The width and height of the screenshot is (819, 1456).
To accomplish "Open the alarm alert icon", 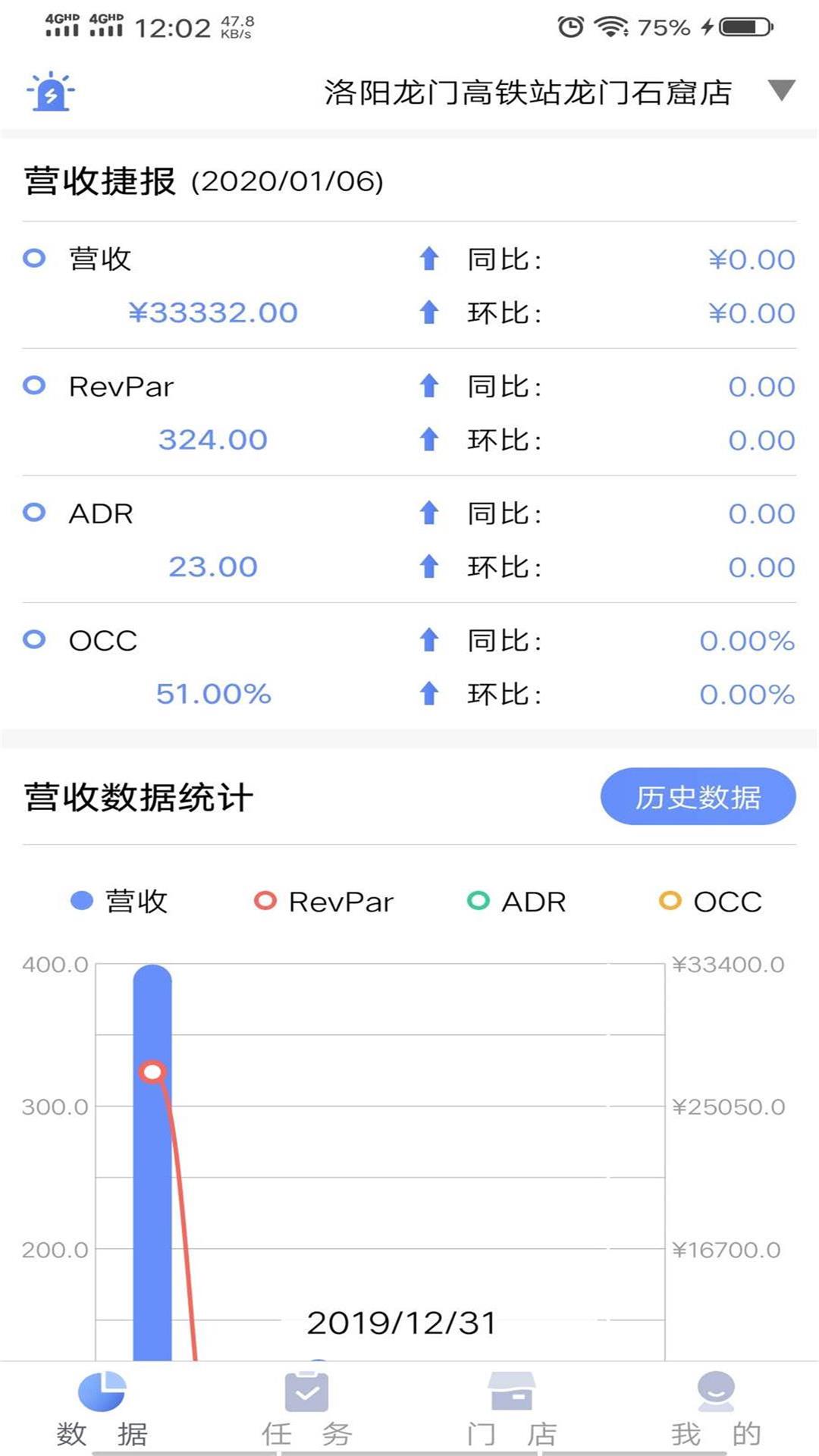I will pos(51,92).
